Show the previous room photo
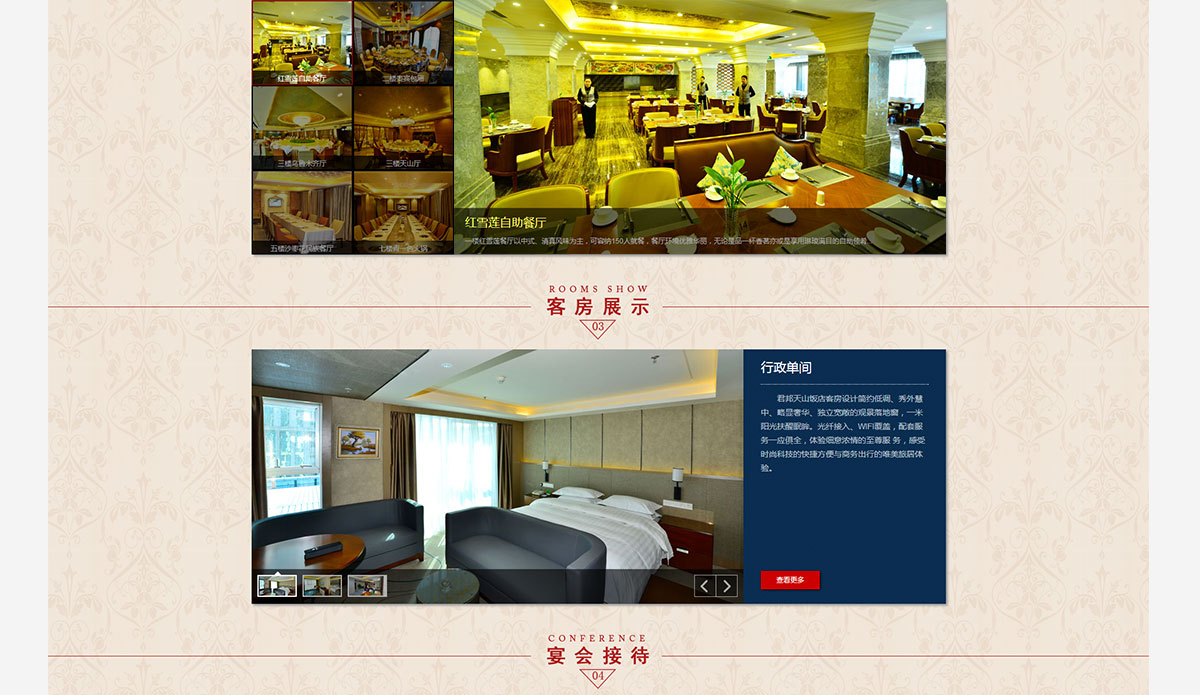The width and height of the screenshot is (1200, 695). pos(705,586)
